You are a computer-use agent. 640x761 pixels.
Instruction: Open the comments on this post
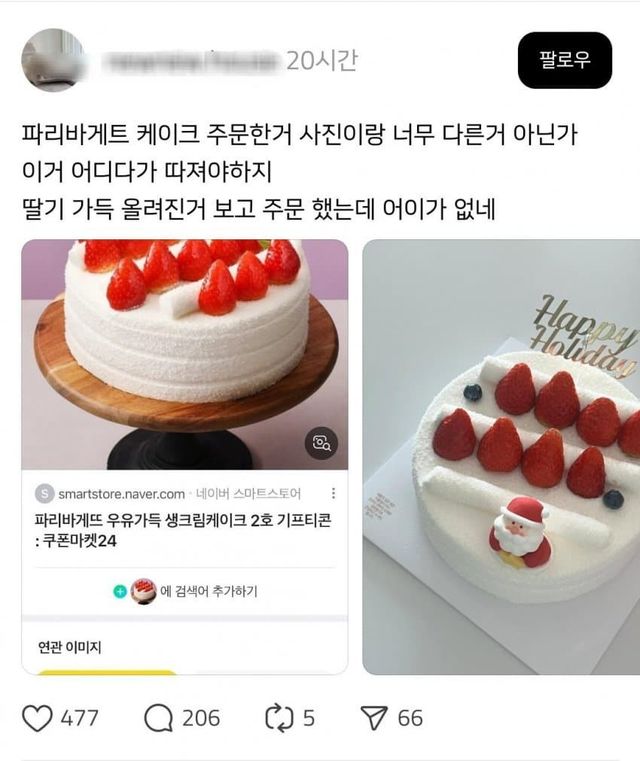[159, 717]
